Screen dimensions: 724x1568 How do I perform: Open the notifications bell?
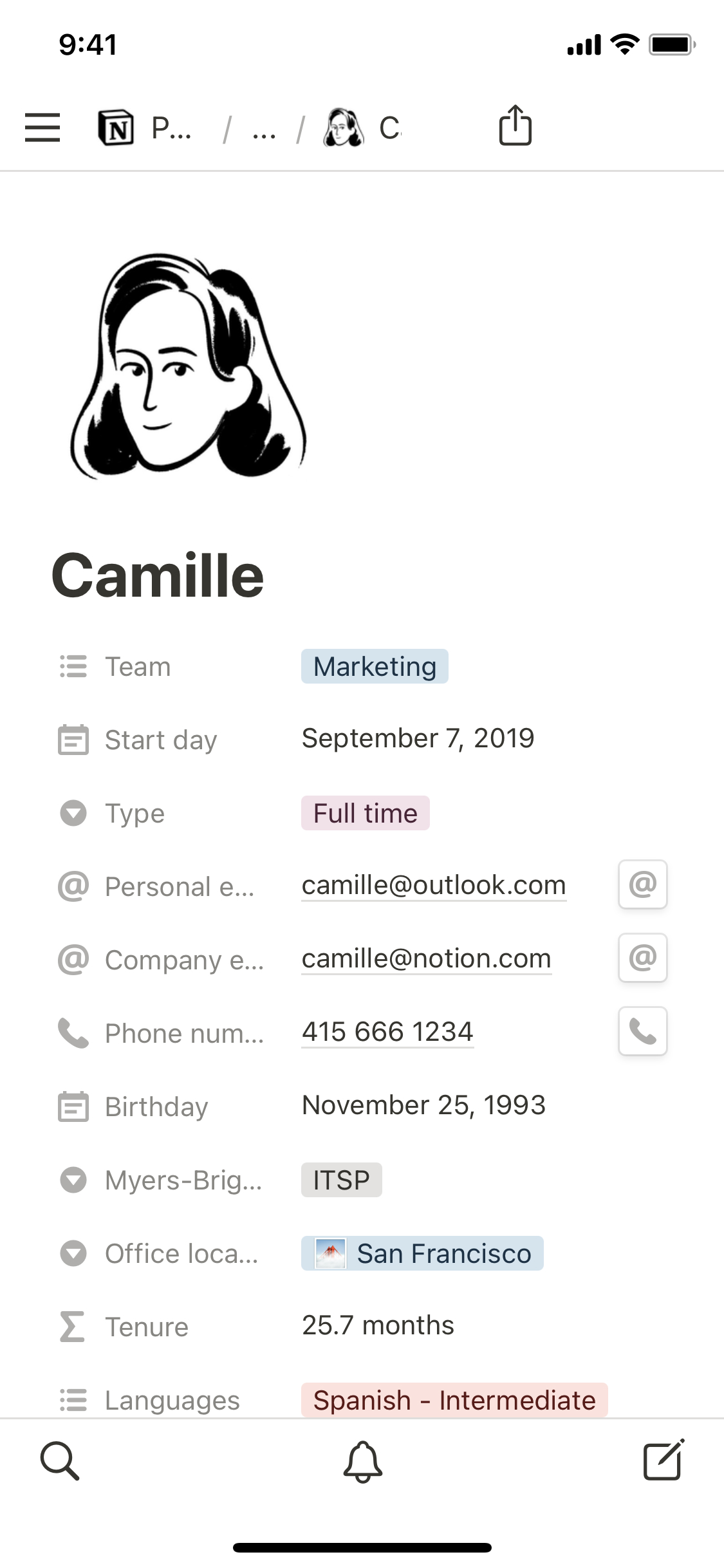click(x=362, y=1461)
